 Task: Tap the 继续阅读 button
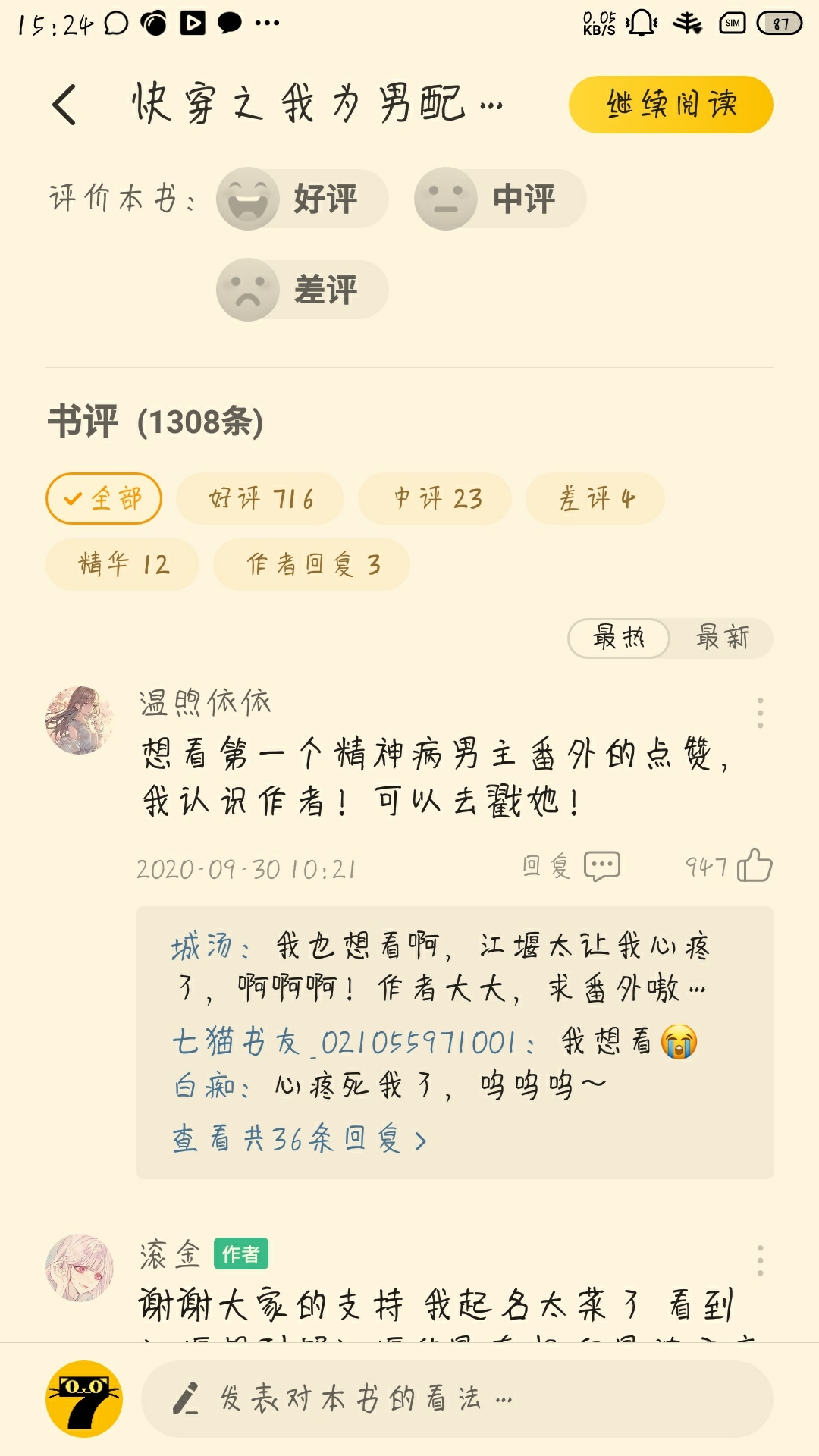[x=670, y=105]
